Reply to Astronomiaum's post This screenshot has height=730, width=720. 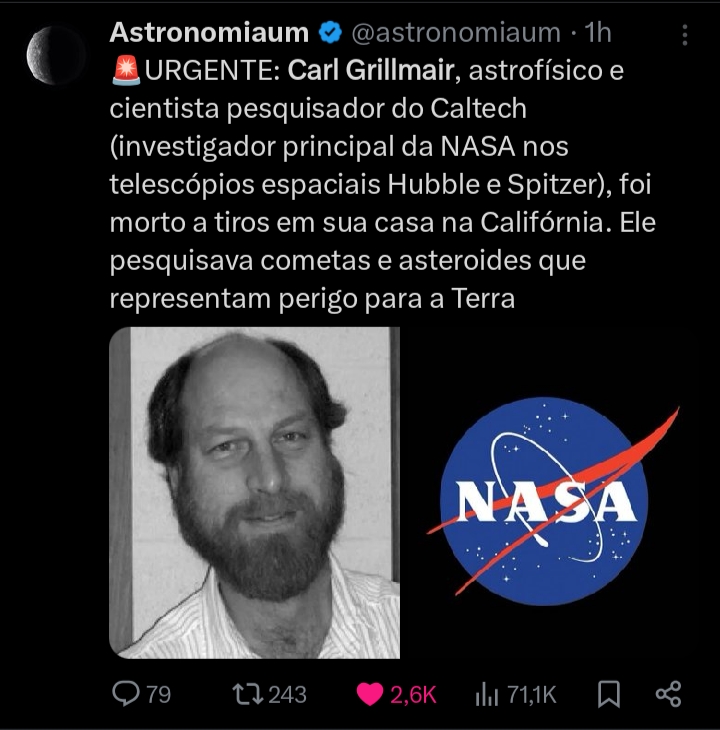pyautogui.click(x=125, y=694)
